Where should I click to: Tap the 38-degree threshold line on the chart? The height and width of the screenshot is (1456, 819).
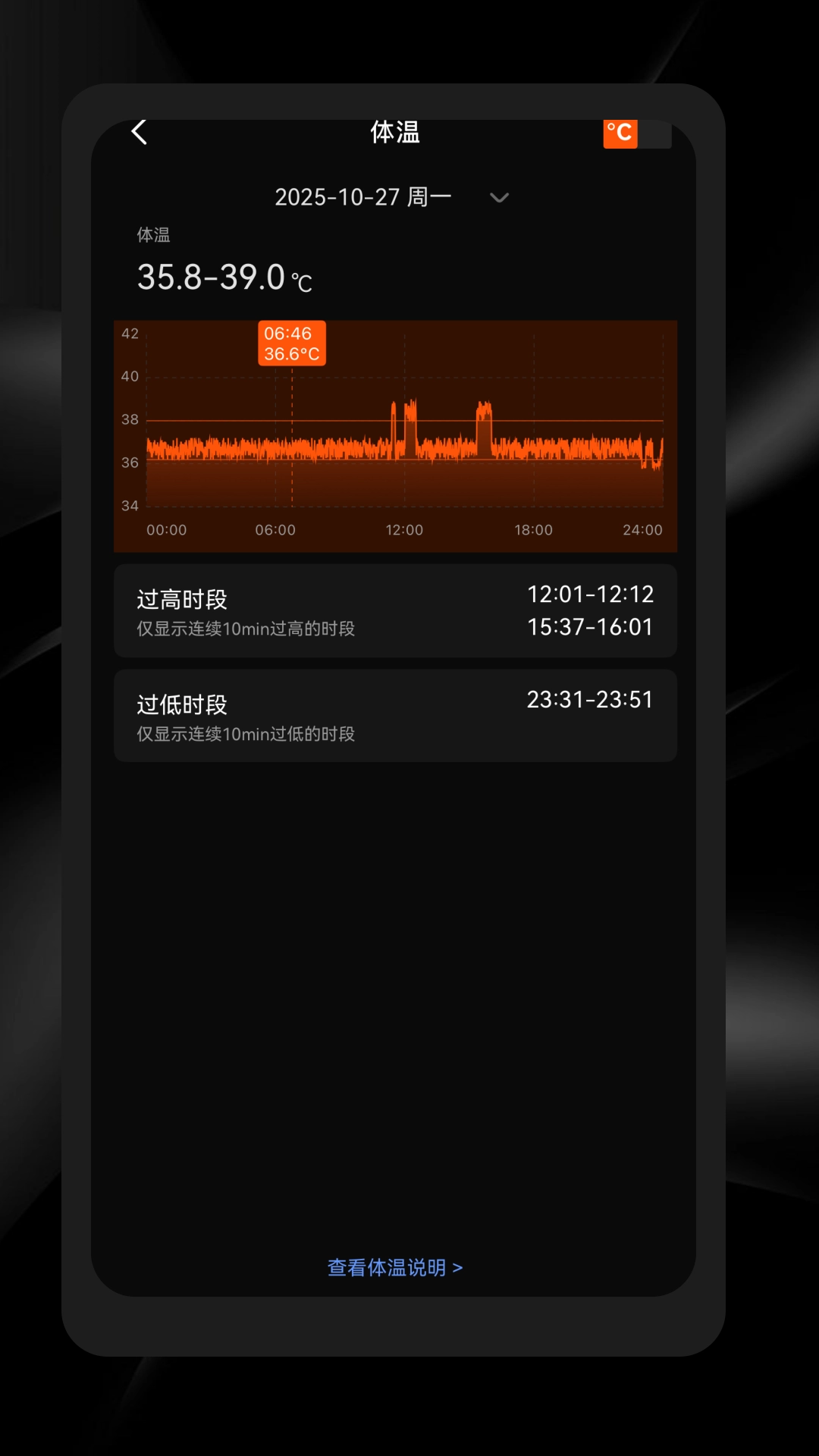pos(402,419)
